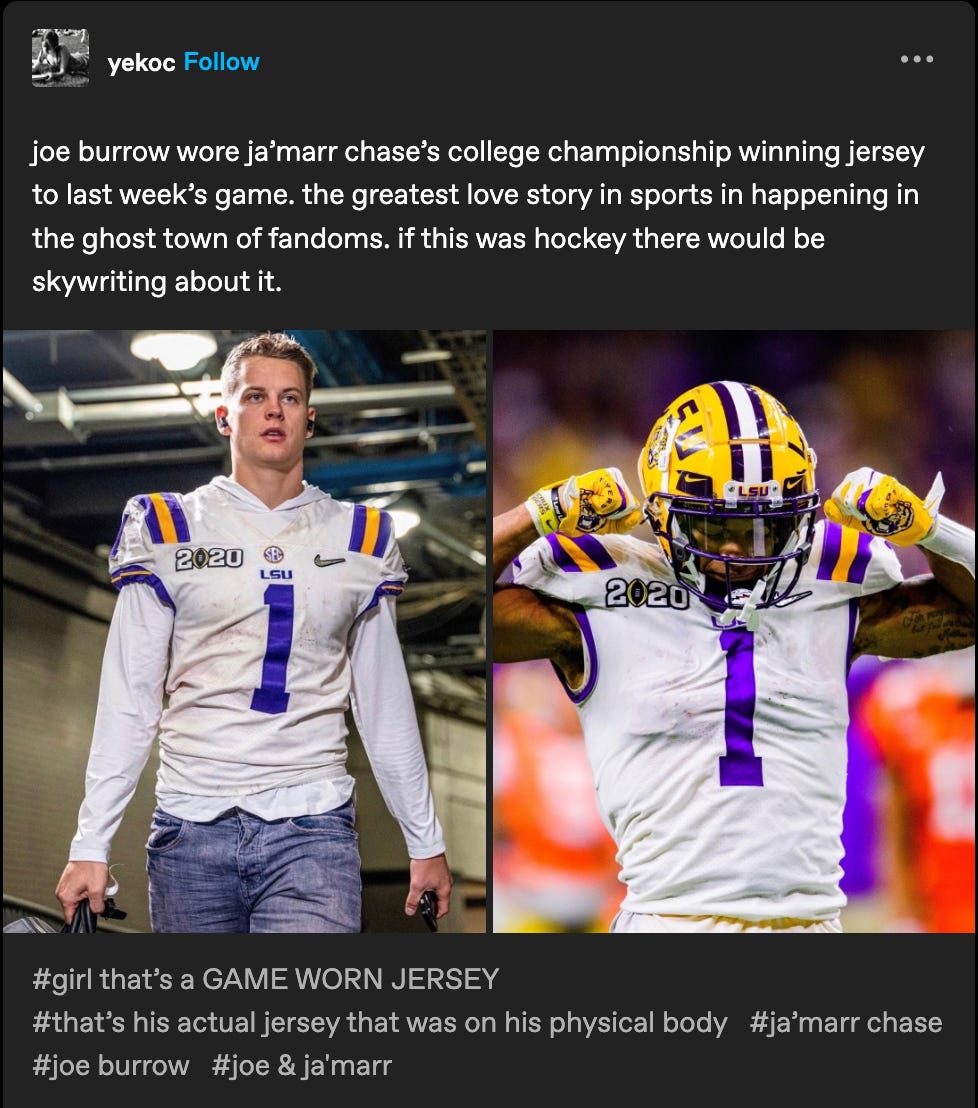Viewport: 978px width, 1108px height.
Task: Open the post's three-dot options menu
Action: point(916,60)
